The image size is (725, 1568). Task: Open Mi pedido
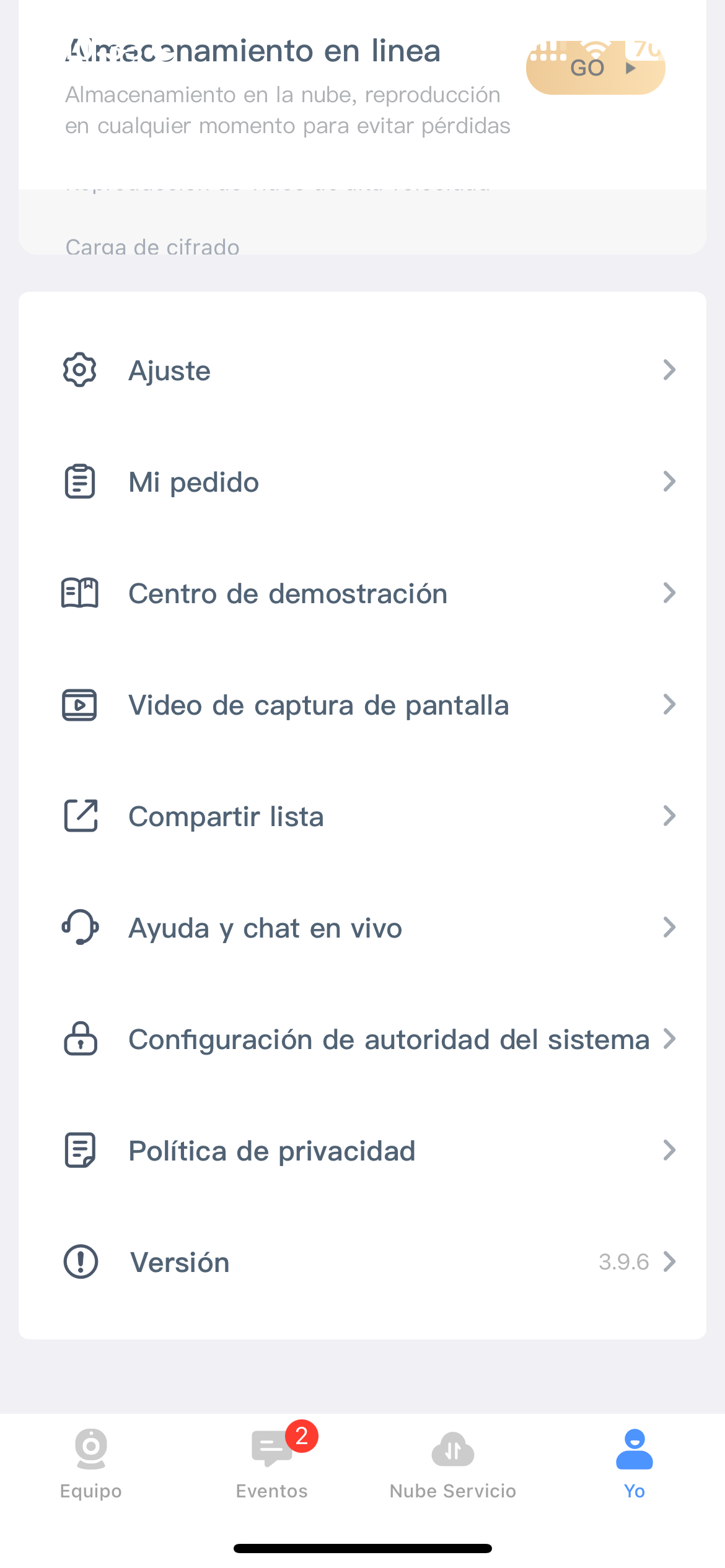tap(362, 482)
